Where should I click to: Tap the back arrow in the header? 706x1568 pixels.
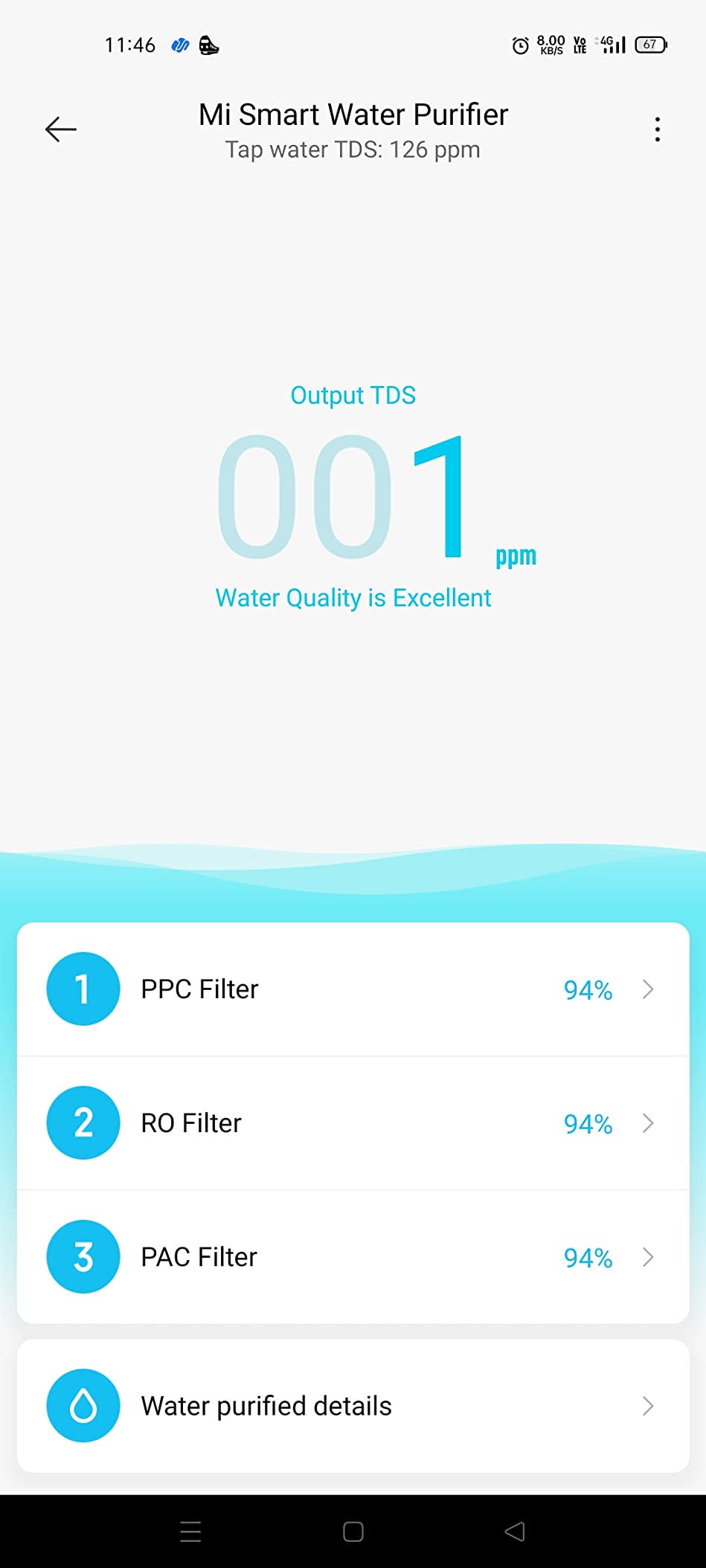(x=62, y=129)
